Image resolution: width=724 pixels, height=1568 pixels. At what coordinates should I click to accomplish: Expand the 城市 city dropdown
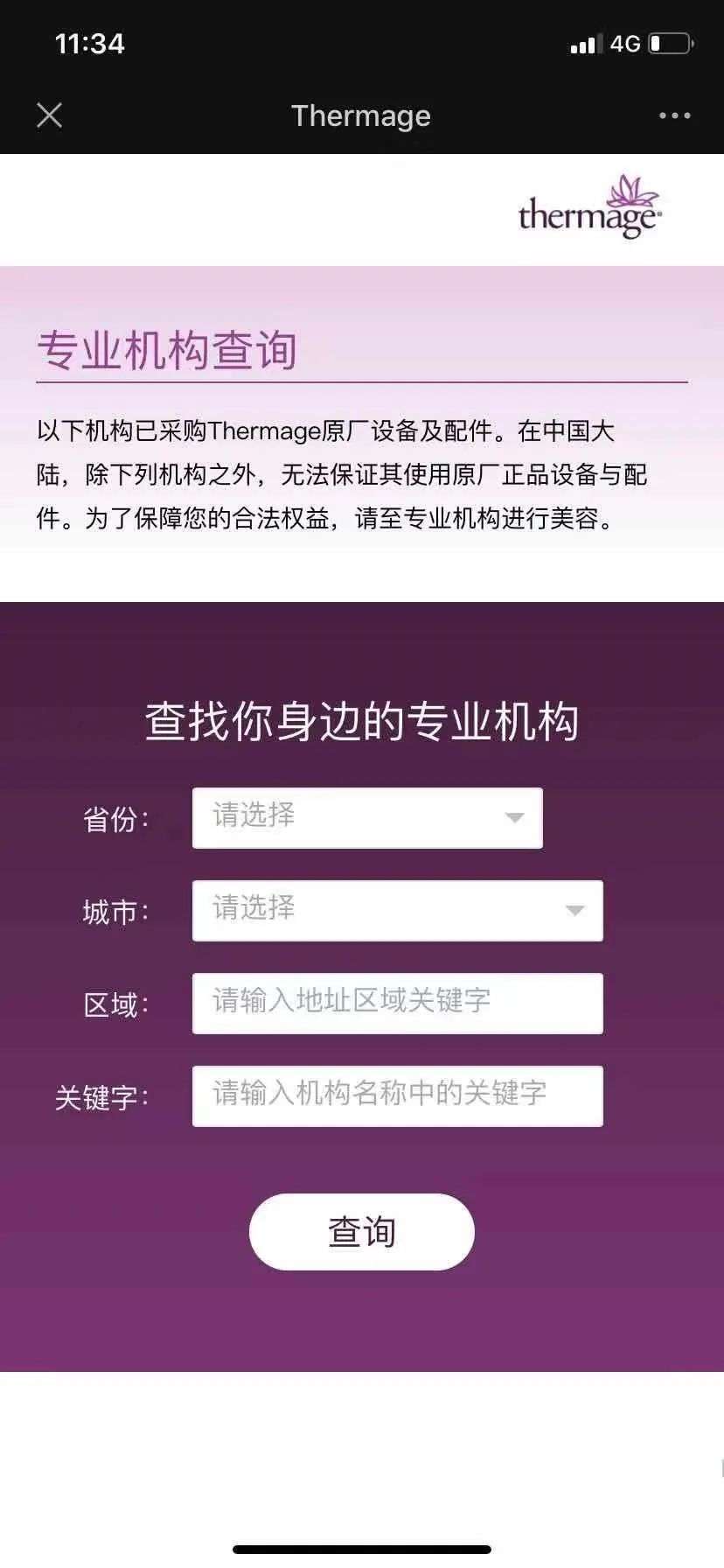pos(397,910)
